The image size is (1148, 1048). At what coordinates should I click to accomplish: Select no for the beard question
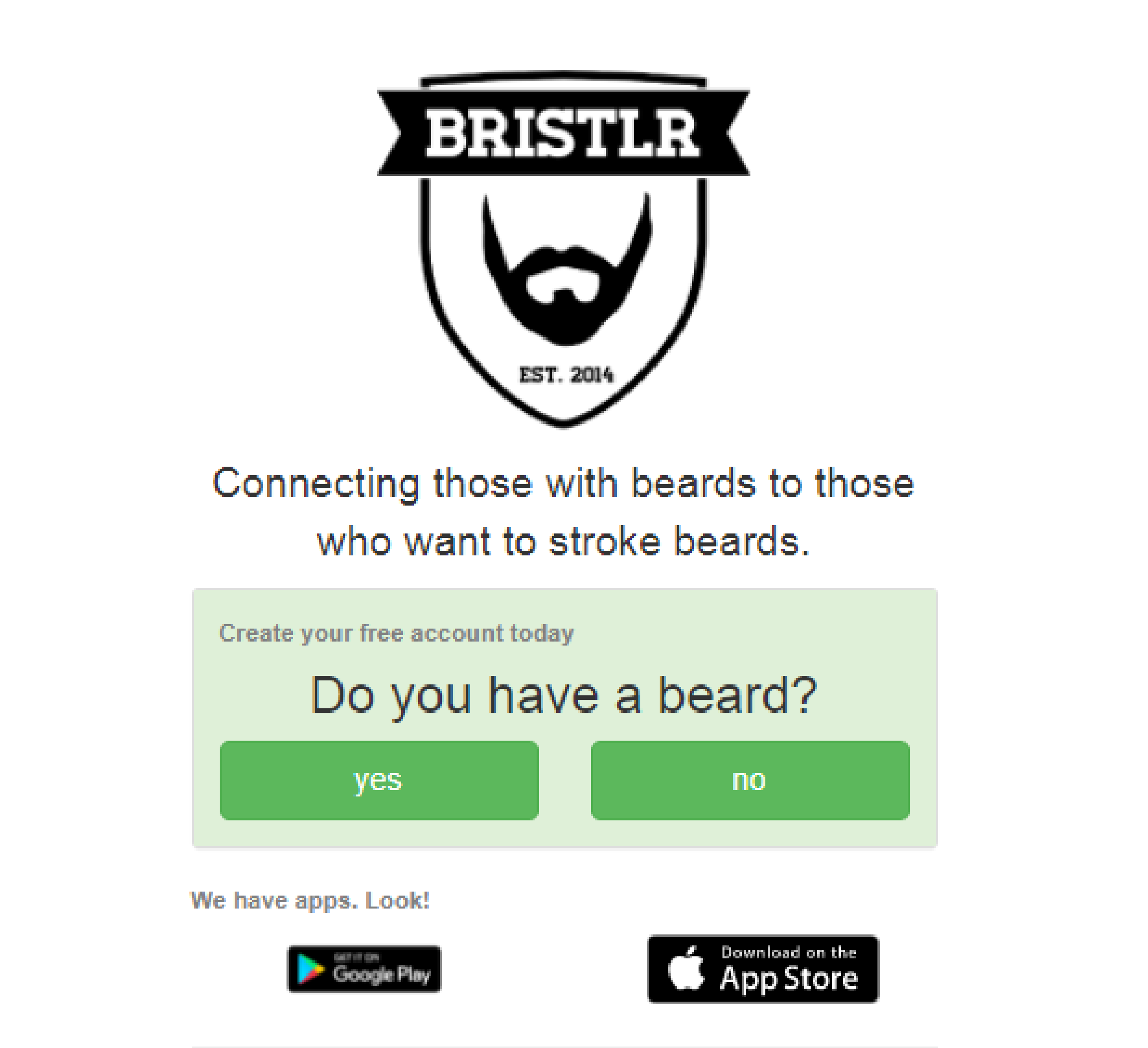pyautogui.click(x=749, y=780)
